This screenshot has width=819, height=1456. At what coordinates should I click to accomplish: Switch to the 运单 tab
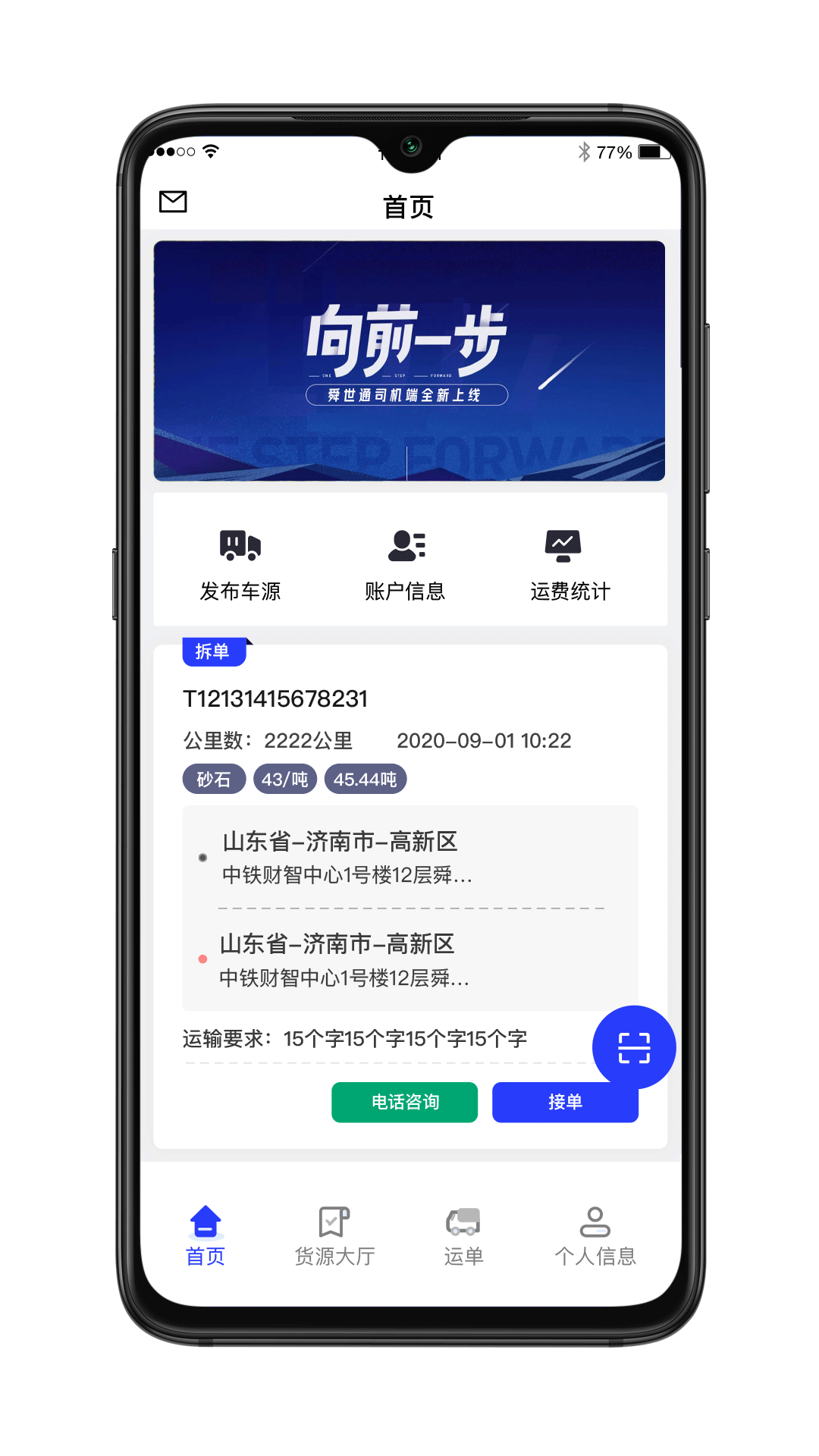coord(463,1235)
